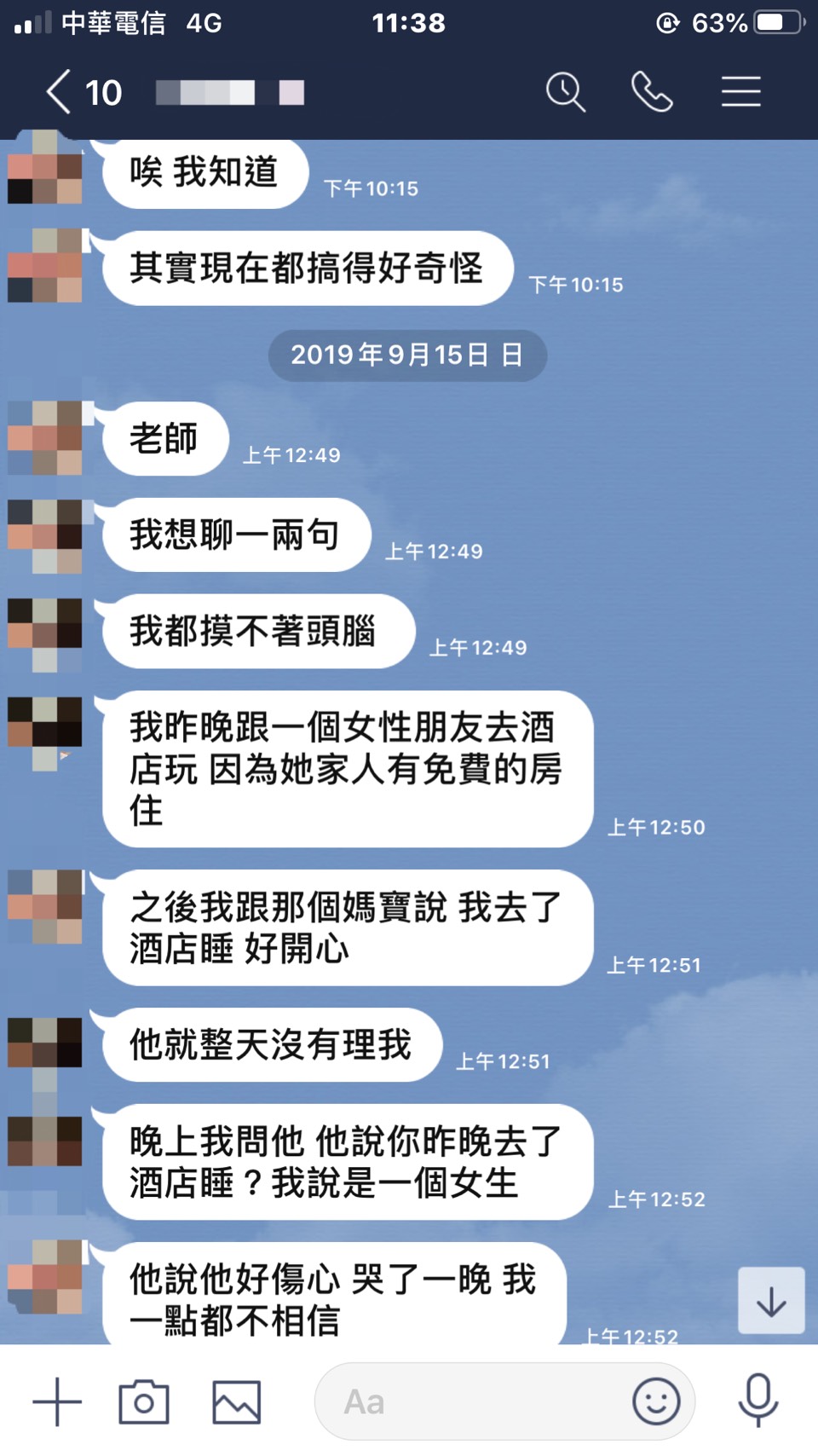The image size is (818, 1456).
Task: Record a voice message with the microphone
Action: click(x=758, y=1401)
